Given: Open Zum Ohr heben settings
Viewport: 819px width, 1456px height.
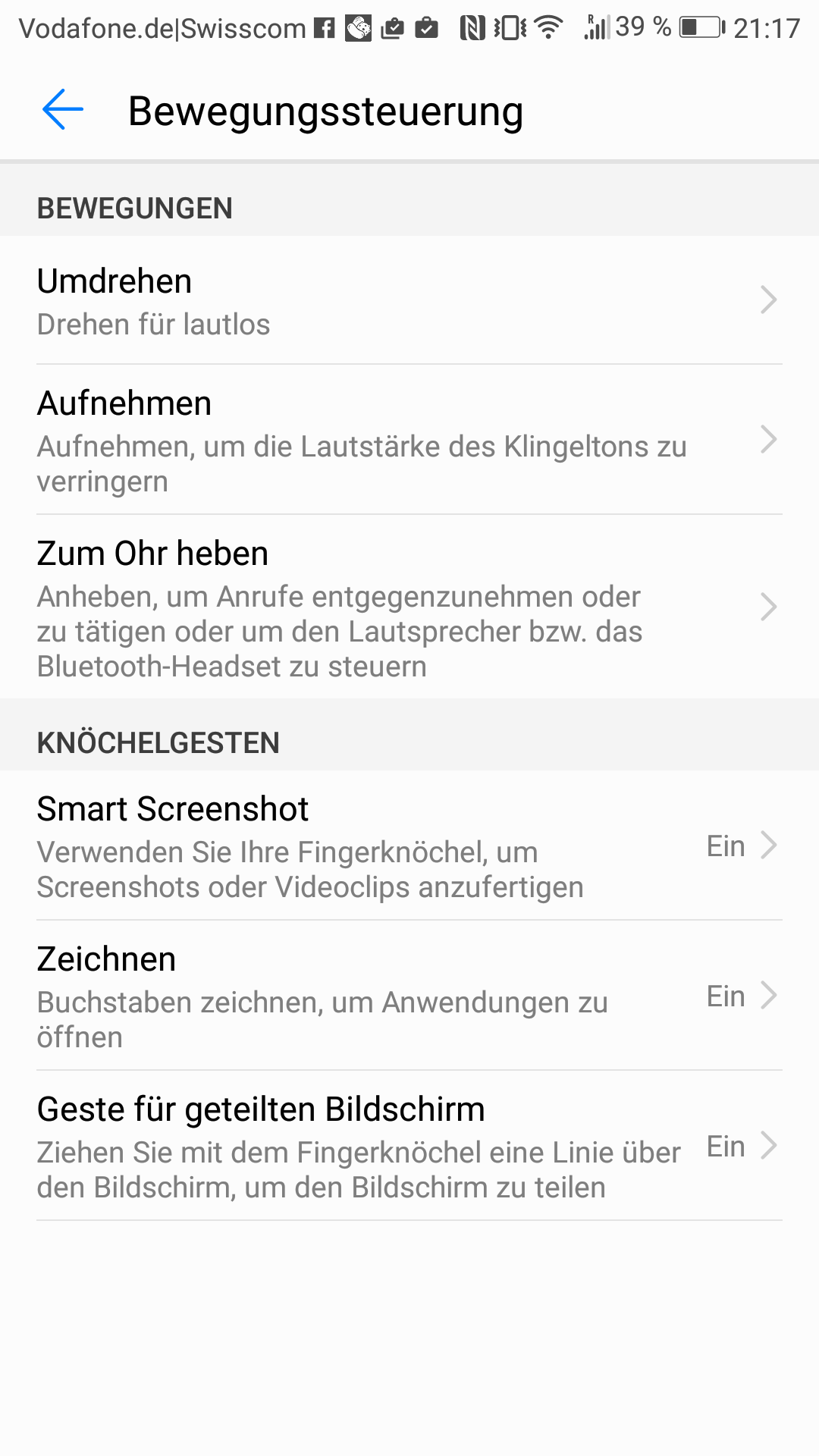Looking at the screenshot, I should (409, 607).
